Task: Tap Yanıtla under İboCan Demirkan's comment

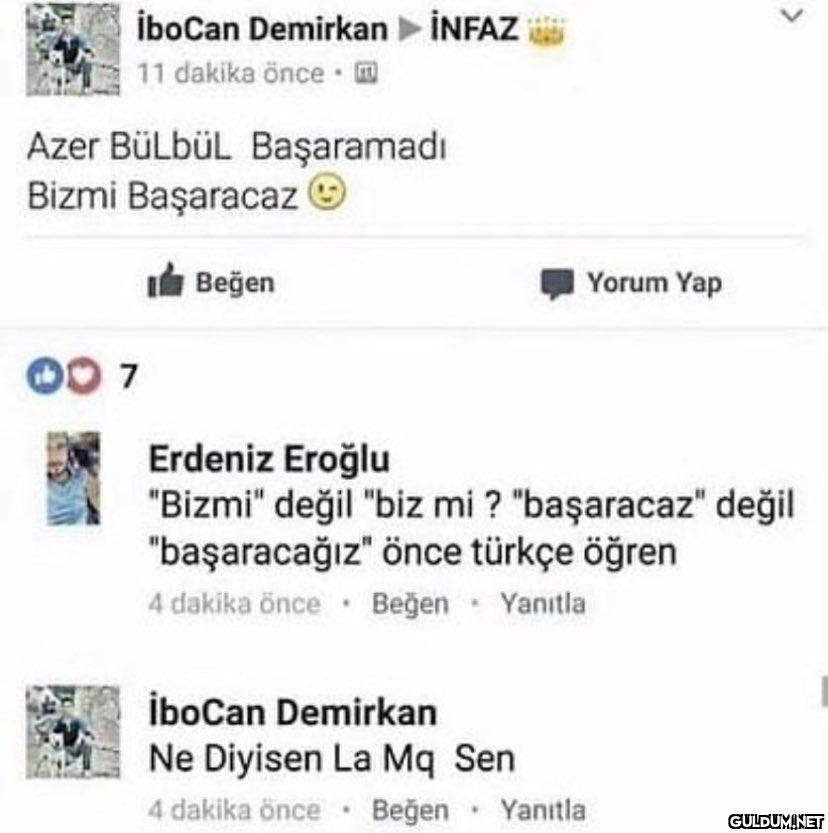Action: (543, 809)
